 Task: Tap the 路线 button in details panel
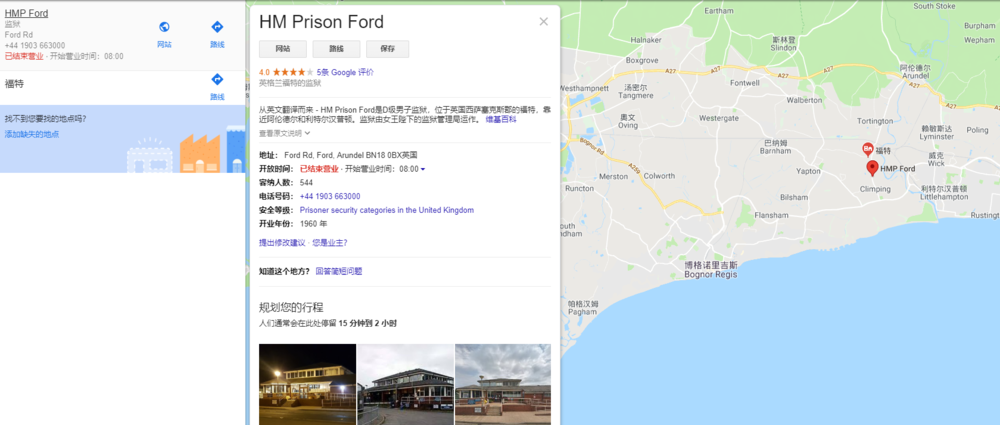click(336, 48)
